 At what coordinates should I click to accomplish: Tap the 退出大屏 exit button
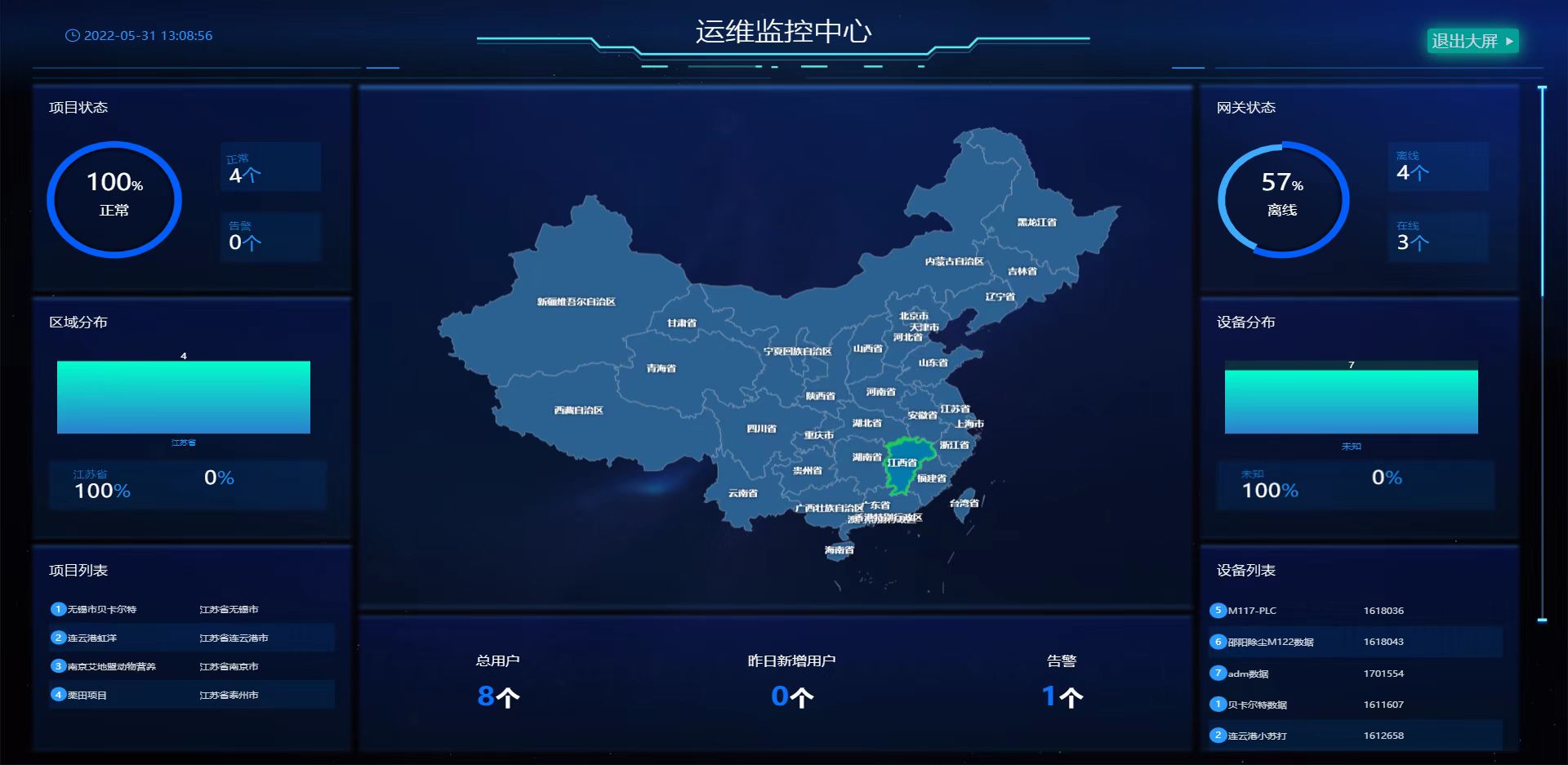click(x=1472, y=41)
